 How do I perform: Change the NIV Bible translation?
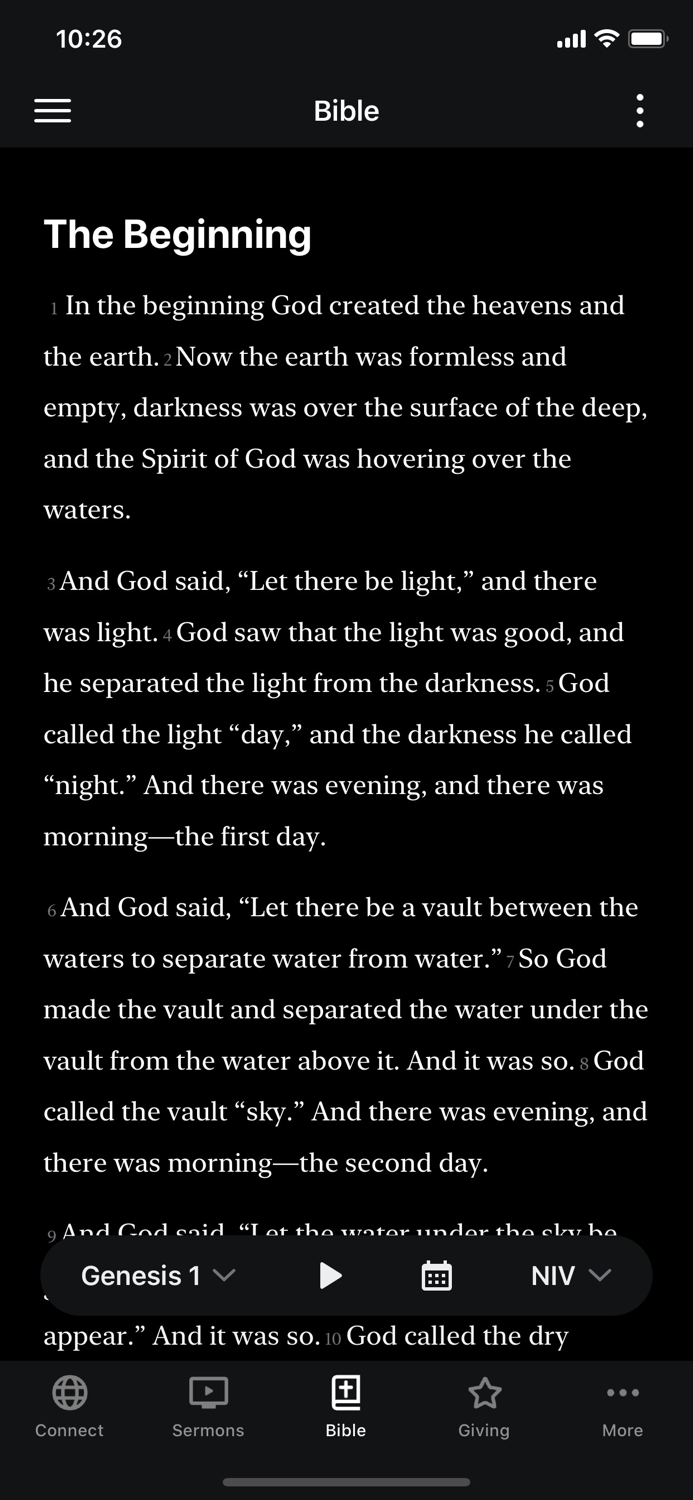(570, 1275)
